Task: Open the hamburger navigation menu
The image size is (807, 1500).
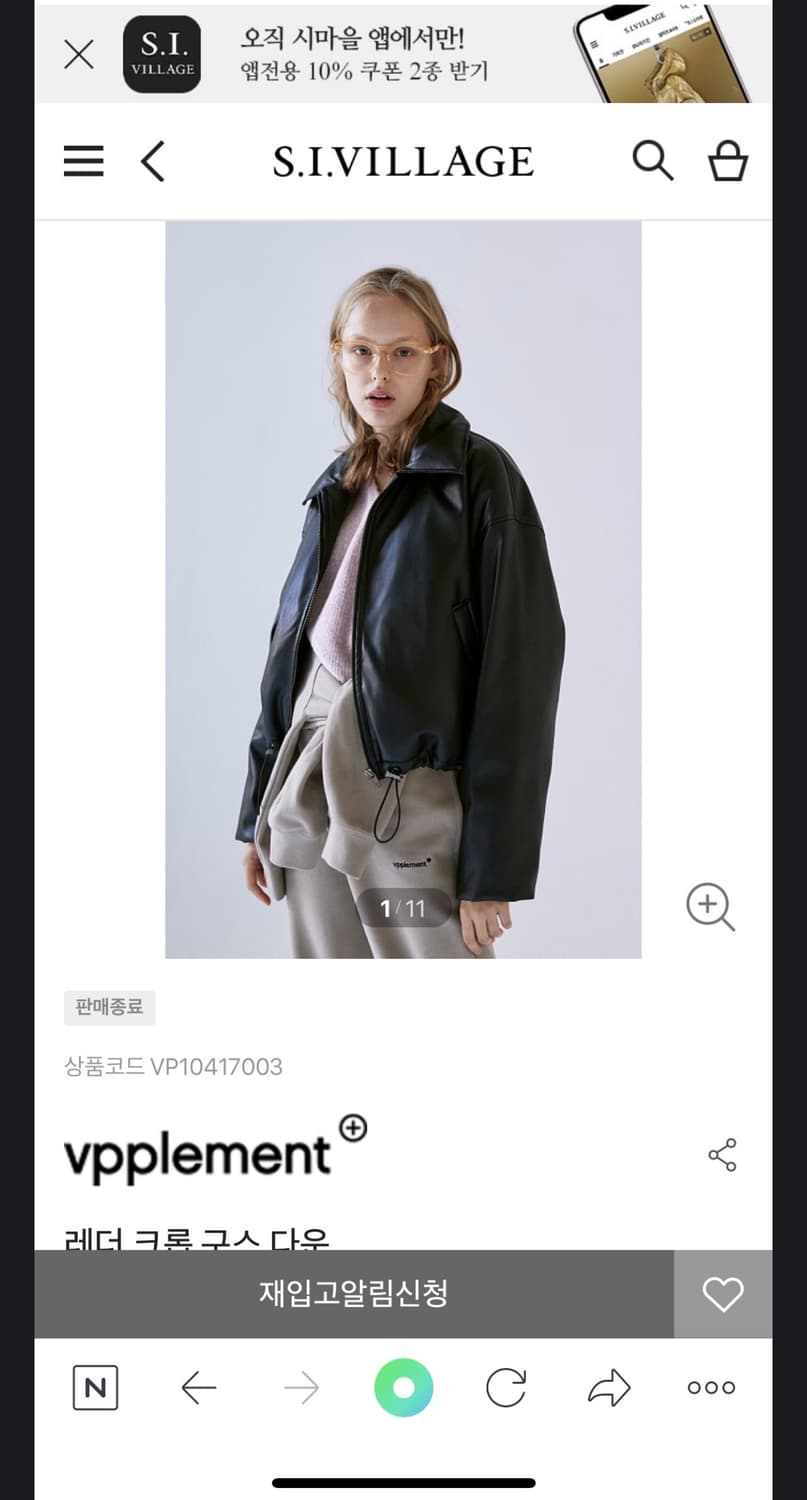Action: tap(83, 161)
